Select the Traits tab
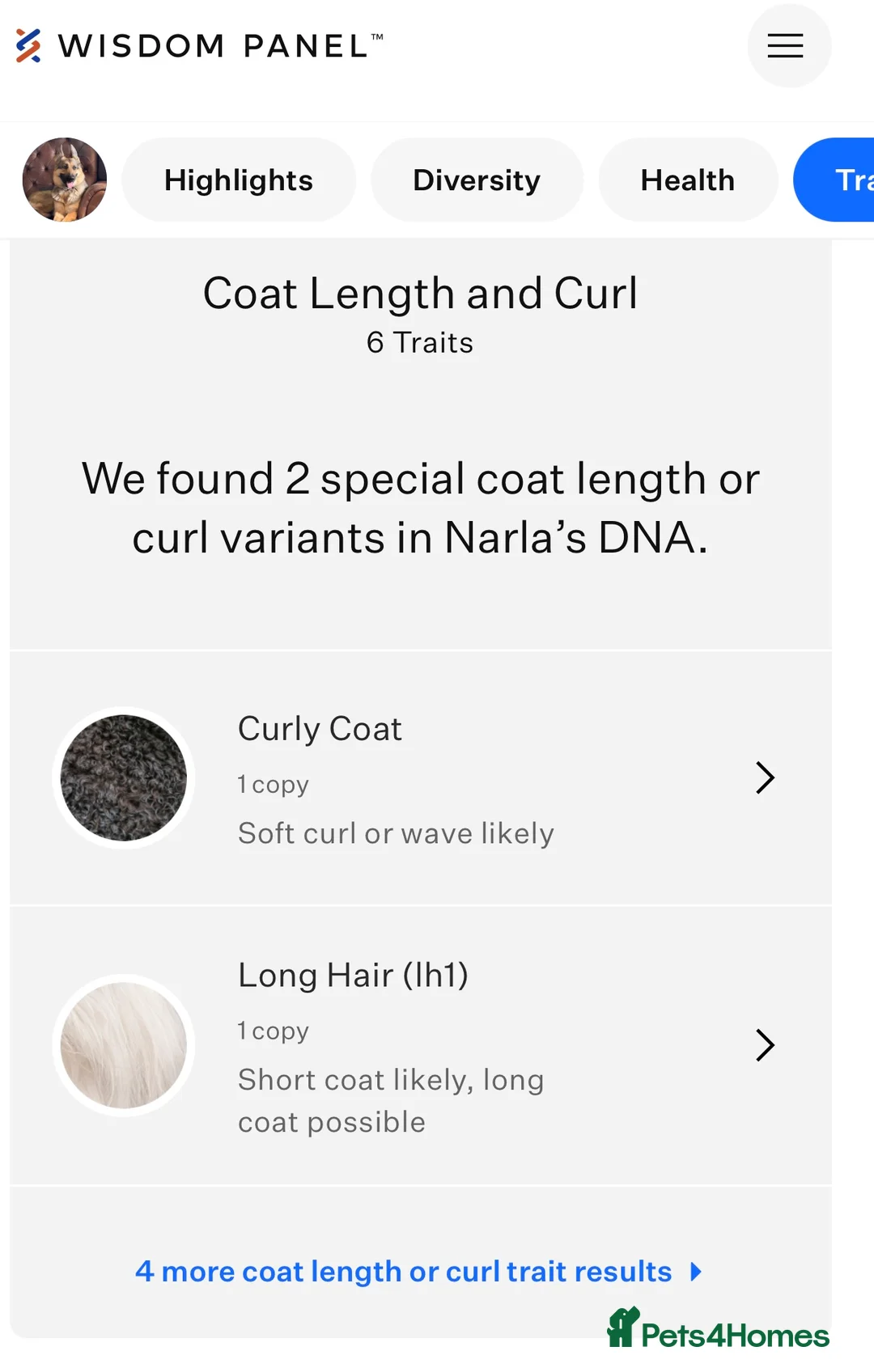The width and height of the screenshot is (874, 1372). 842,180
